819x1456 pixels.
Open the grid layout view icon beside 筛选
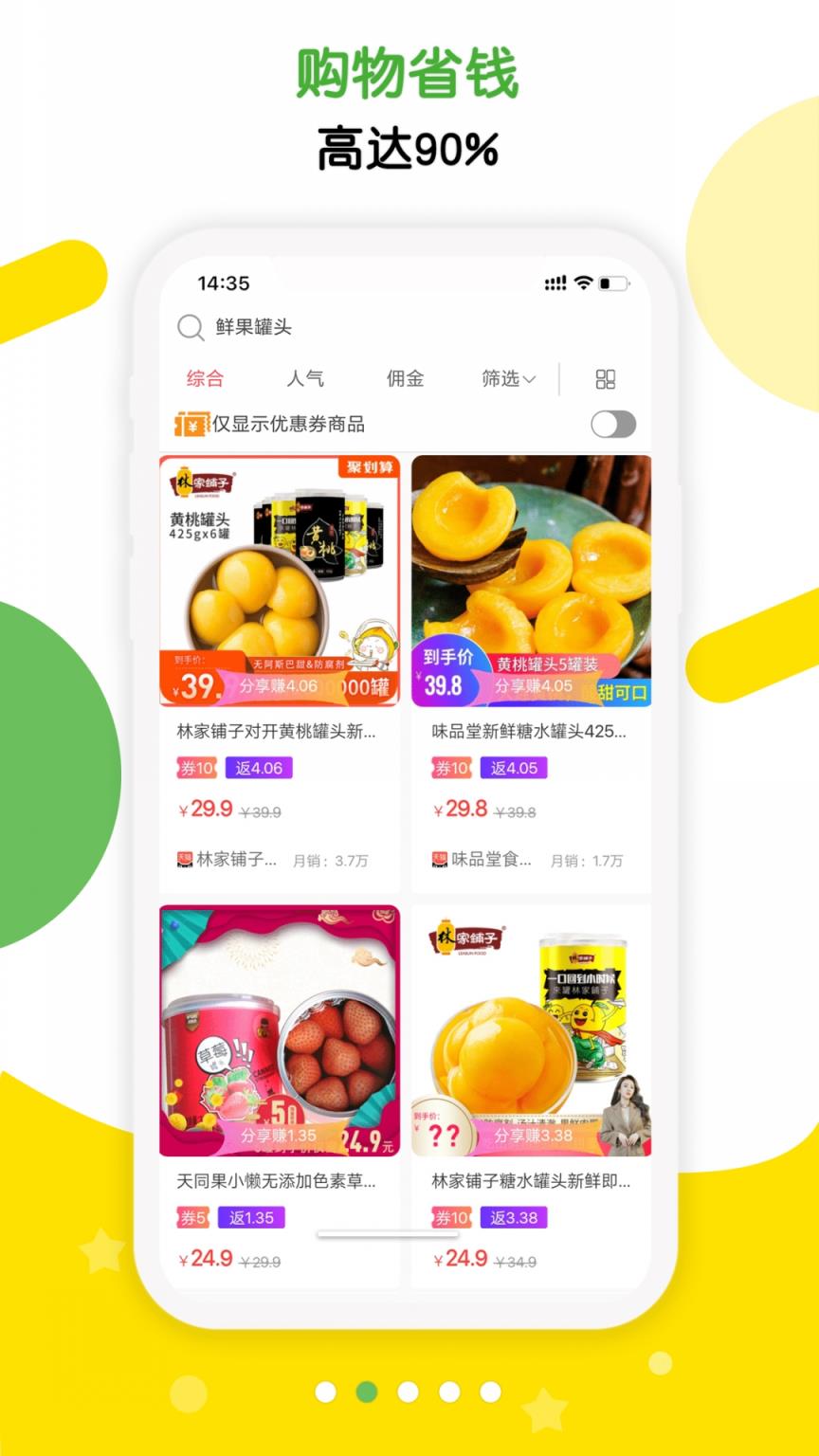pyautogui.click(x=605, y=378)
